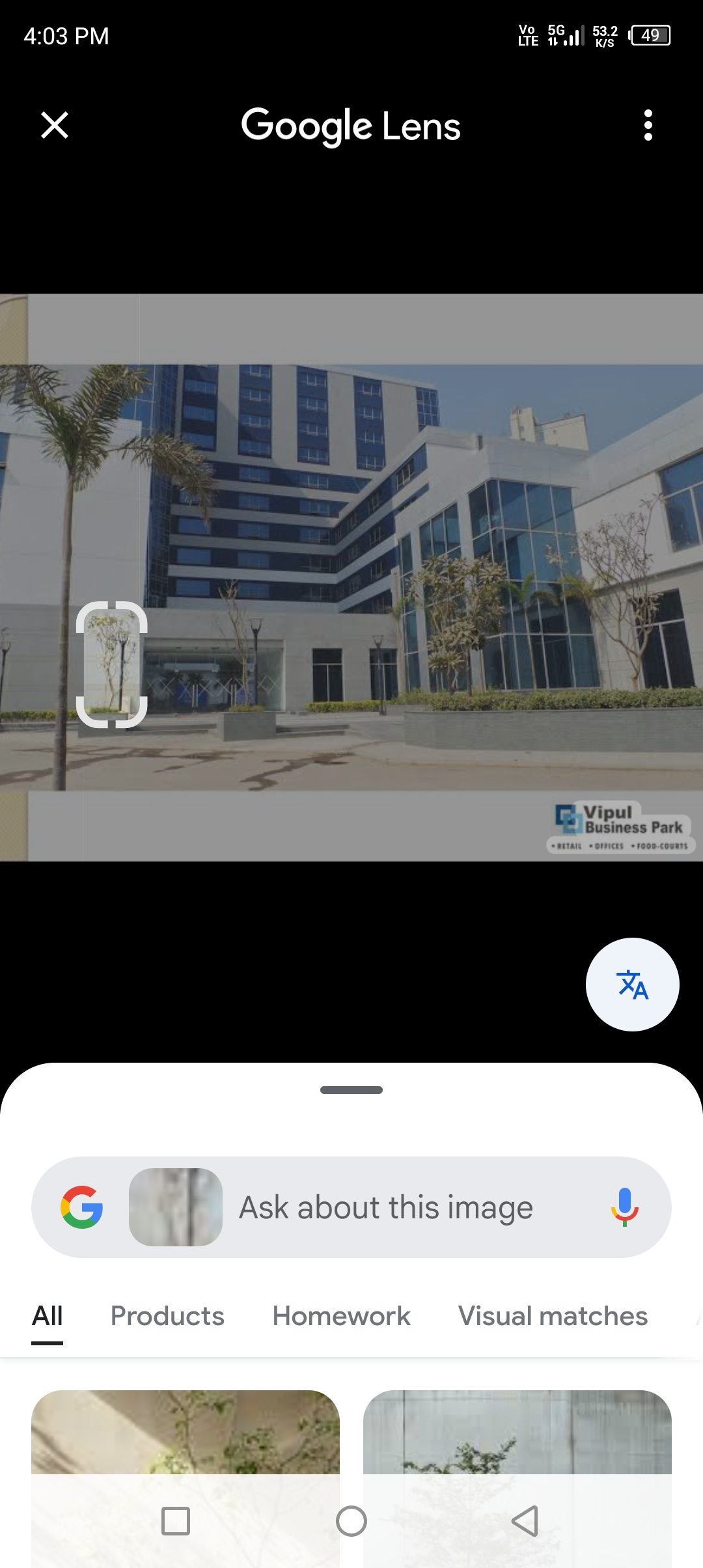The image size is (703, 1568).
Task: Tap the battery indicator in status bar
Action: pos(650,36)
